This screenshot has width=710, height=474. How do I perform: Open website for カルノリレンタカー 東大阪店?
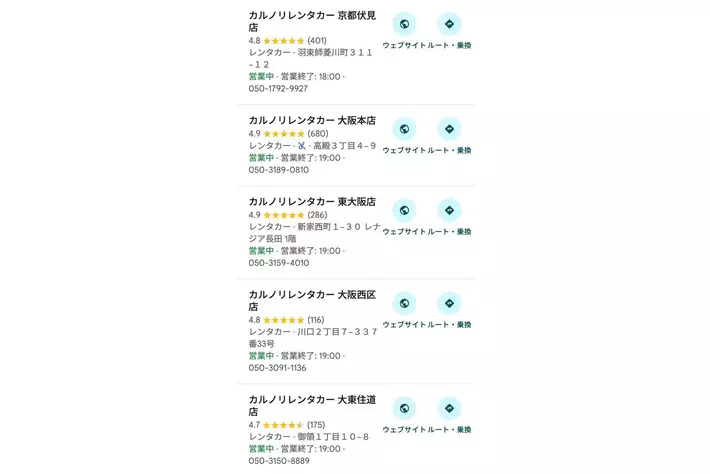coord(404,211)
